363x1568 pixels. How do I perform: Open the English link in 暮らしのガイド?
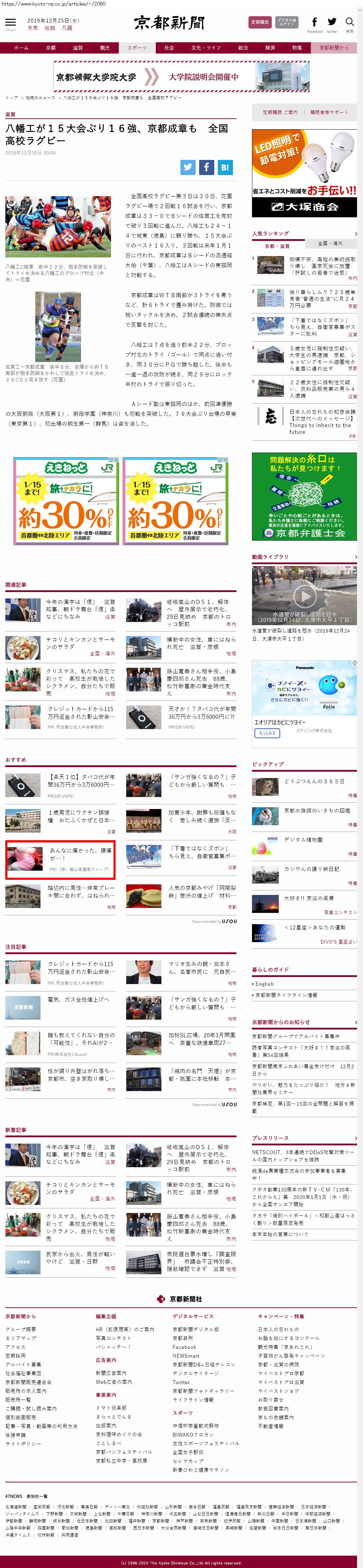(x=265, y=984)
